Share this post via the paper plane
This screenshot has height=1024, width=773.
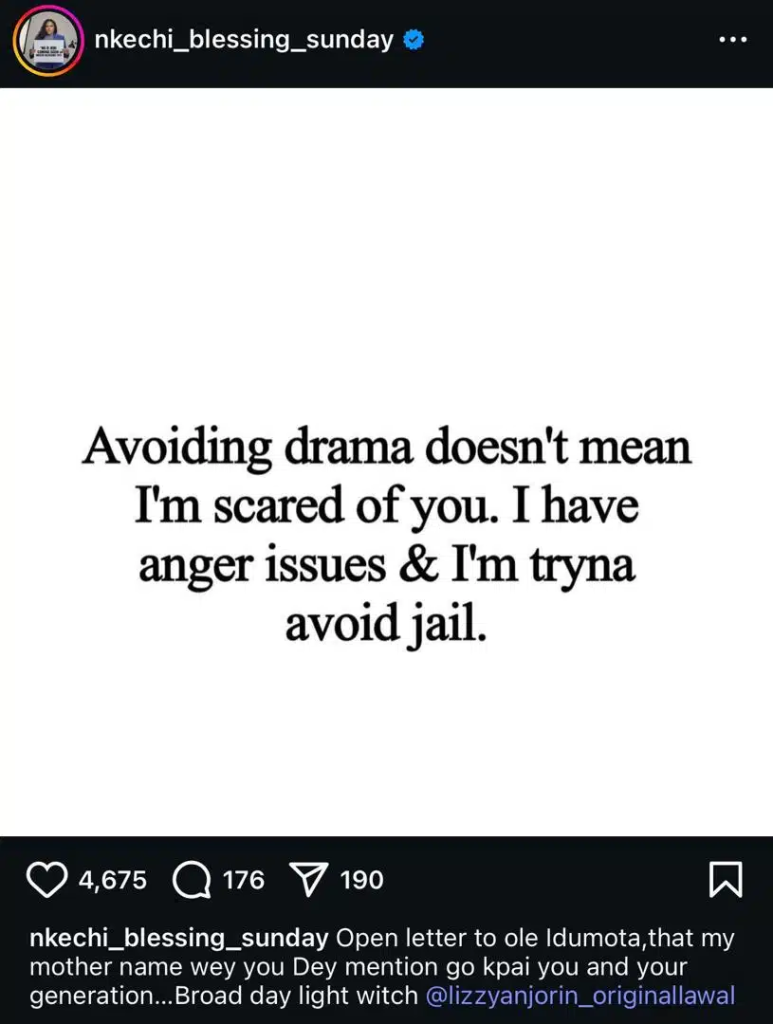coord(307,880)
